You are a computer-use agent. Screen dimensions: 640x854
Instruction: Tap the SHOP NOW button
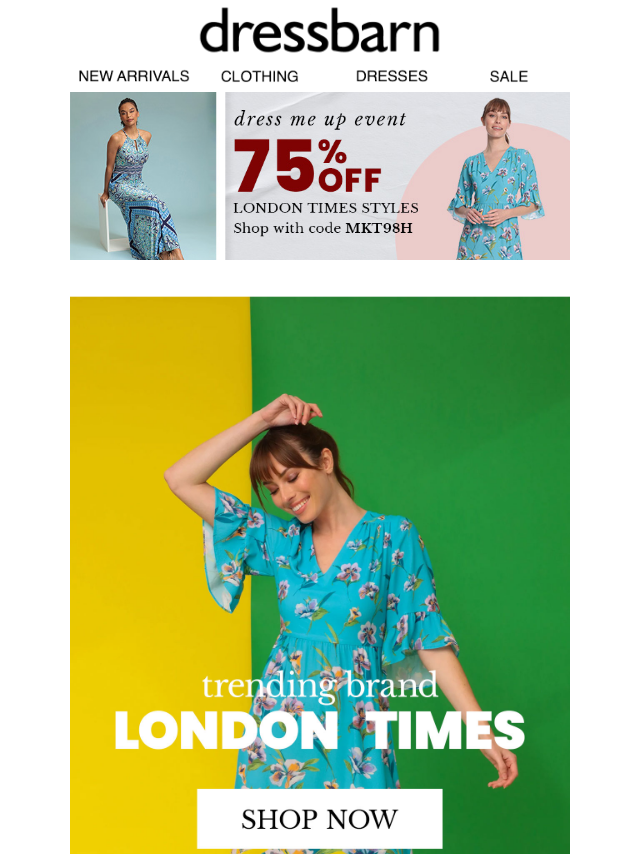[319, 819]
